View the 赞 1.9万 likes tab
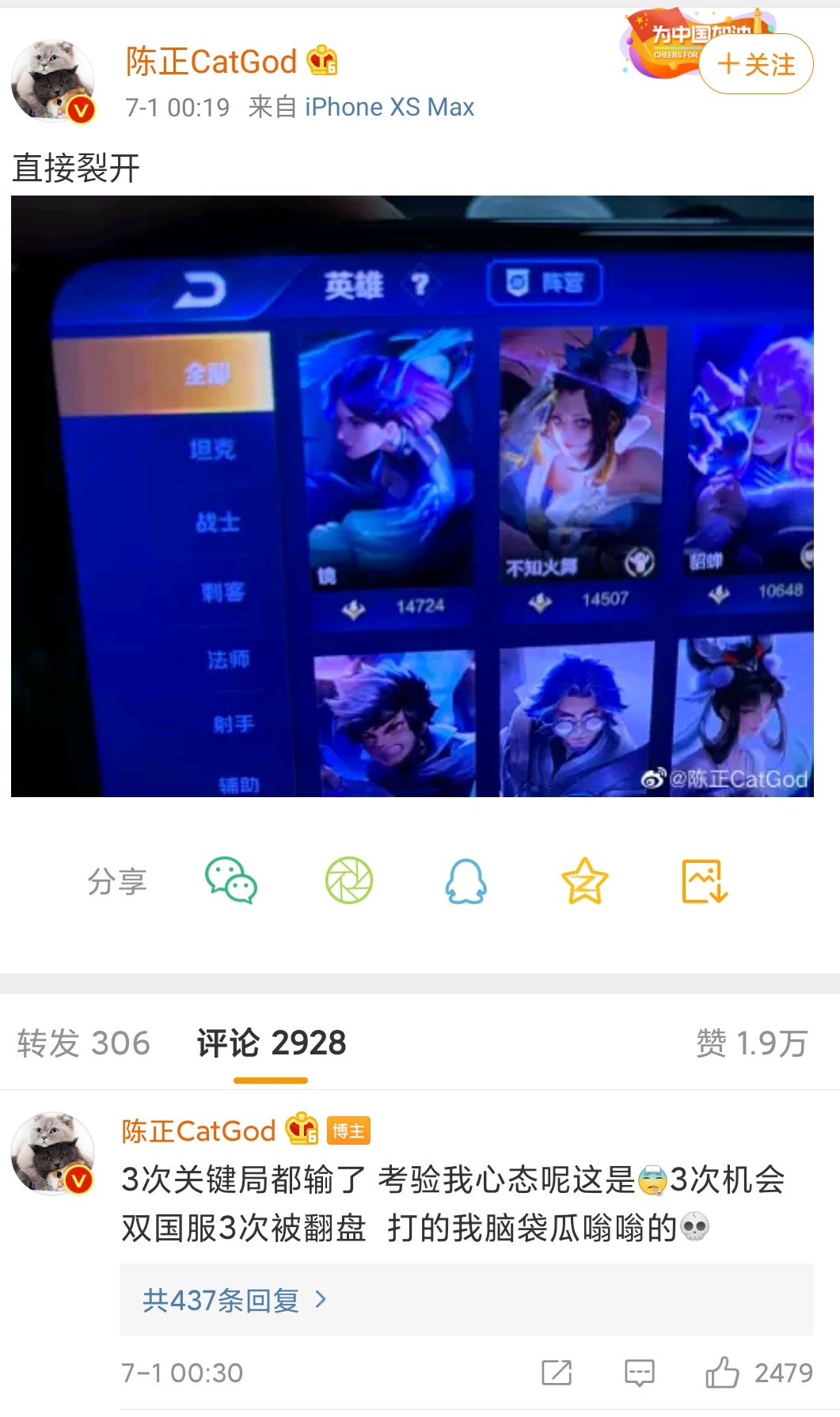The height and width of the screenshot is (1417, 840). pos(751,1043)
